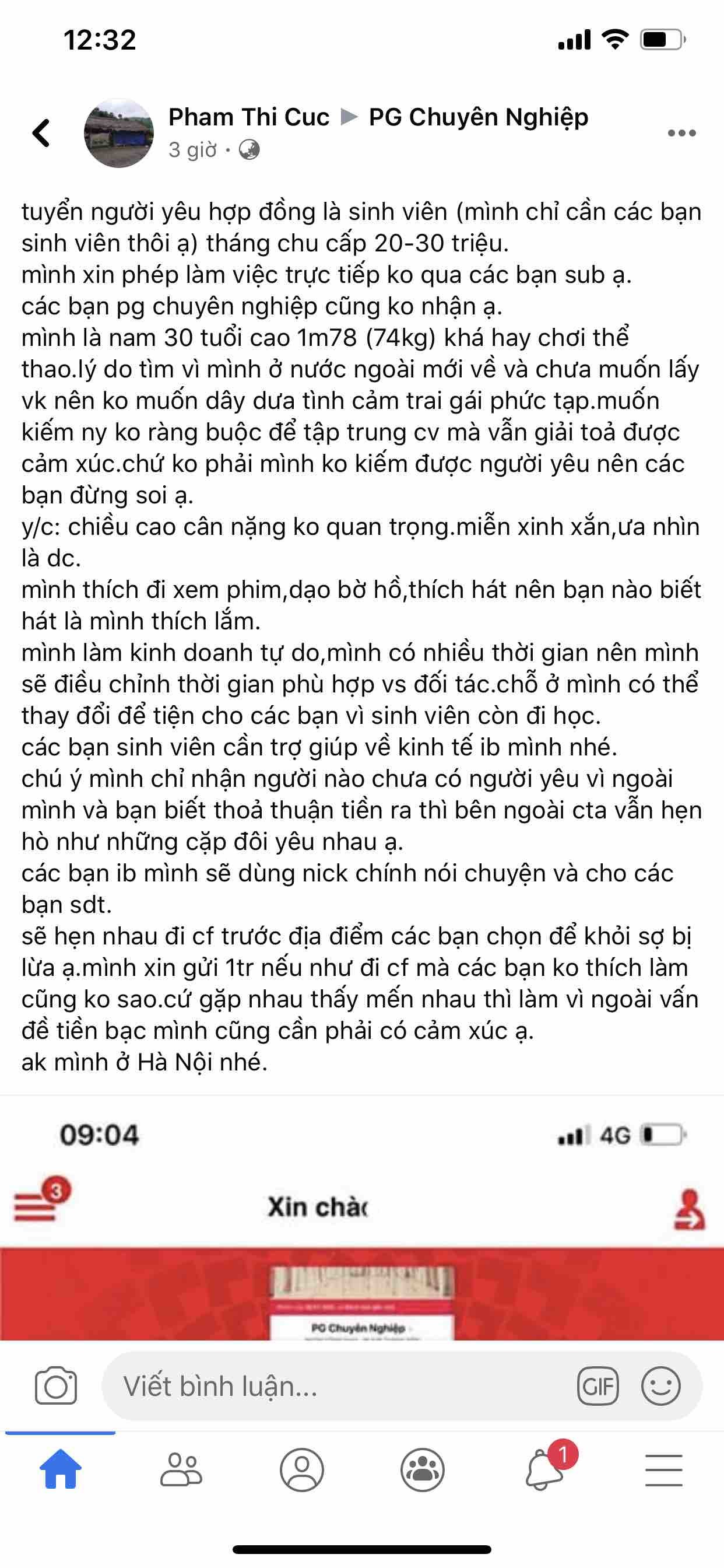Screen dimensions: 724x1568
Task: Open the PG Chuyên Nghiệp group page
Action: click(478, 117)
